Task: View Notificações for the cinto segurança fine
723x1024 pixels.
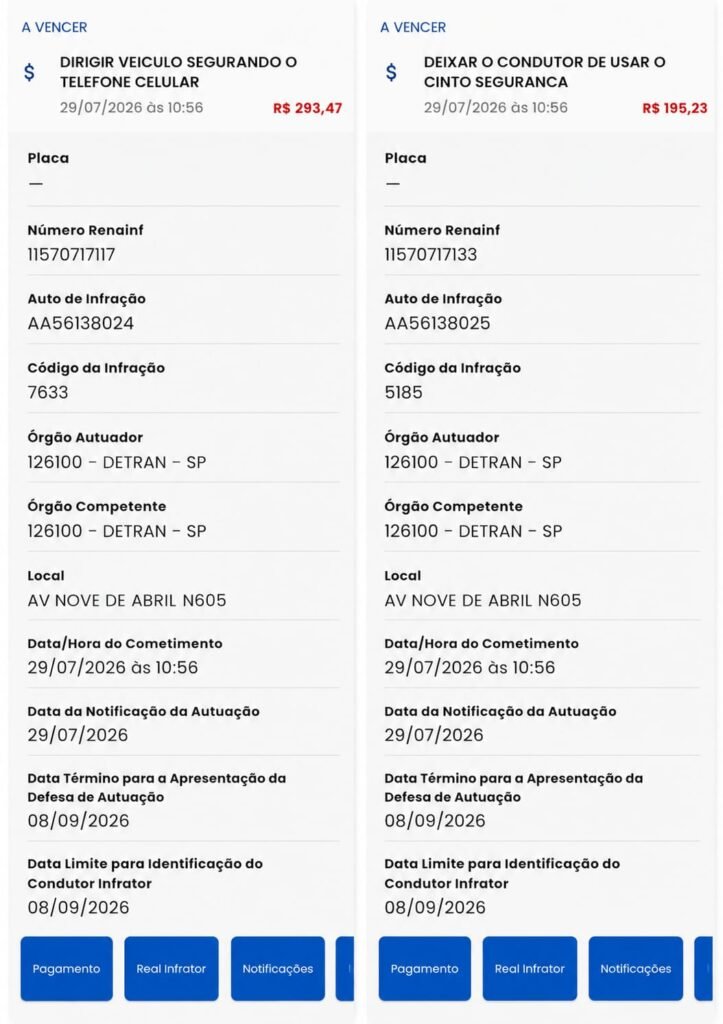Action: [x=635, y=968]
